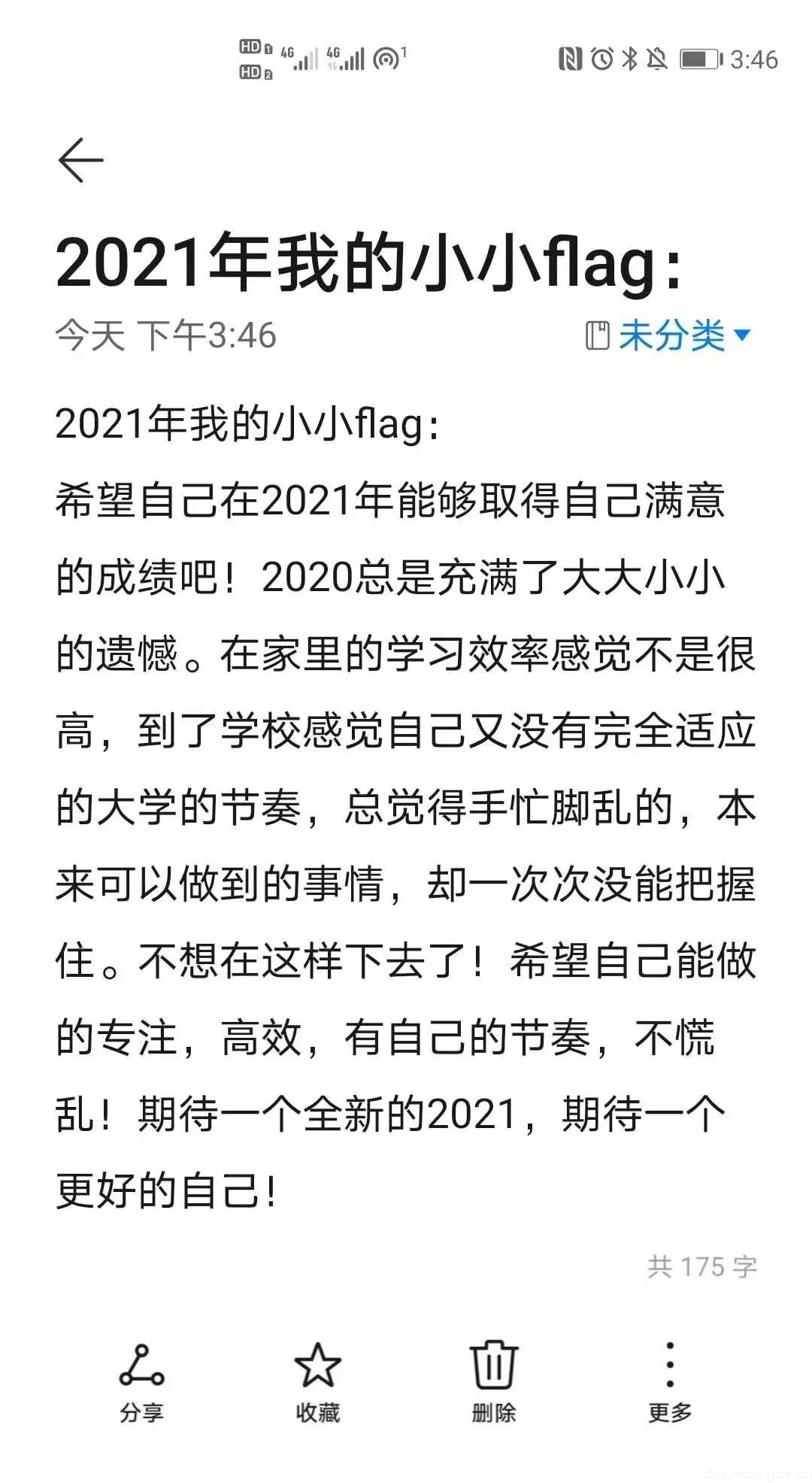The width and height of the screenshot is (812, 1483).
Task: Go back using the back arrow
Action: pyautogui.click(x=80, y=160)
